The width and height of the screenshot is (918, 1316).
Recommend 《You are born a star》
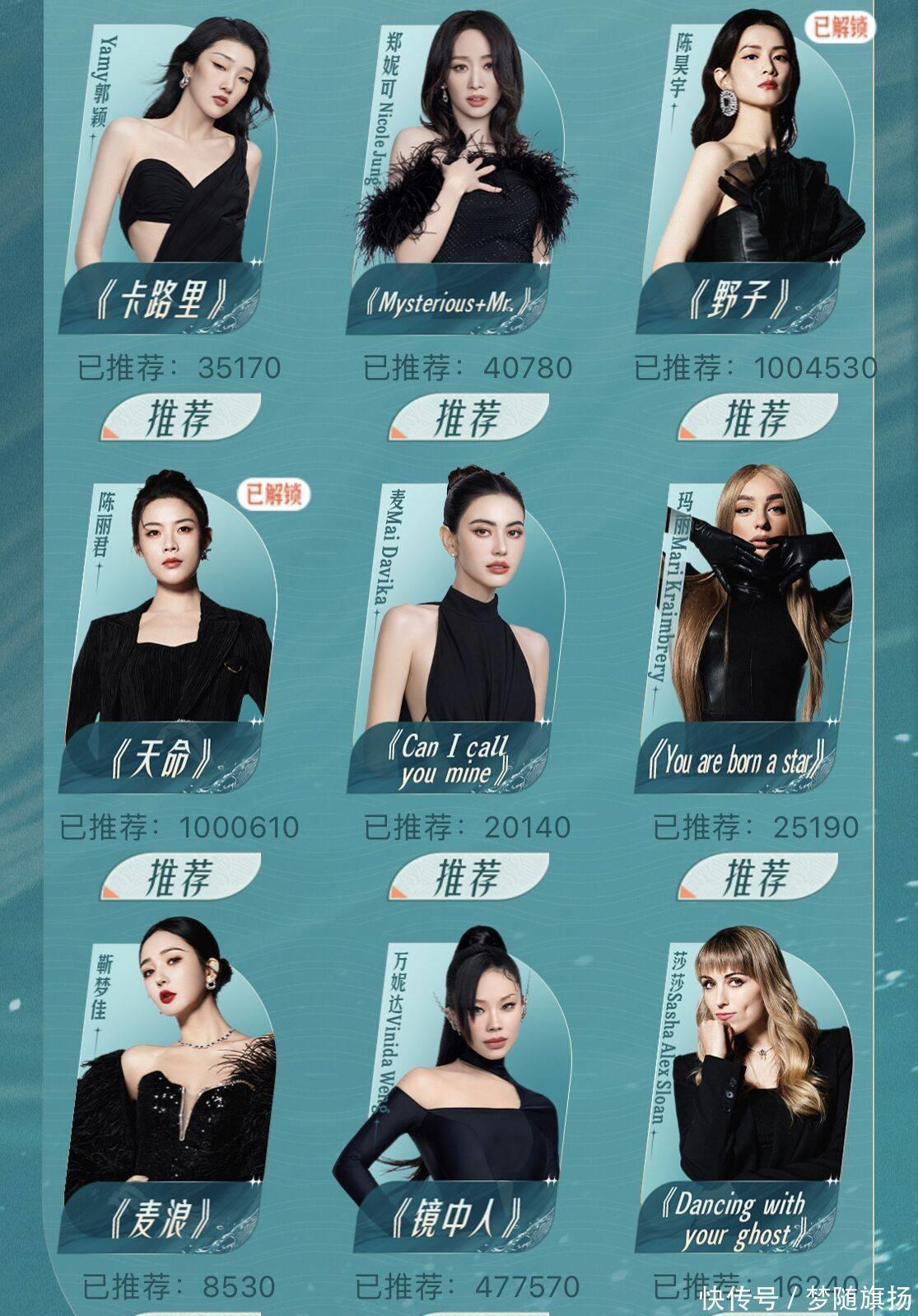tap(756, 876)
